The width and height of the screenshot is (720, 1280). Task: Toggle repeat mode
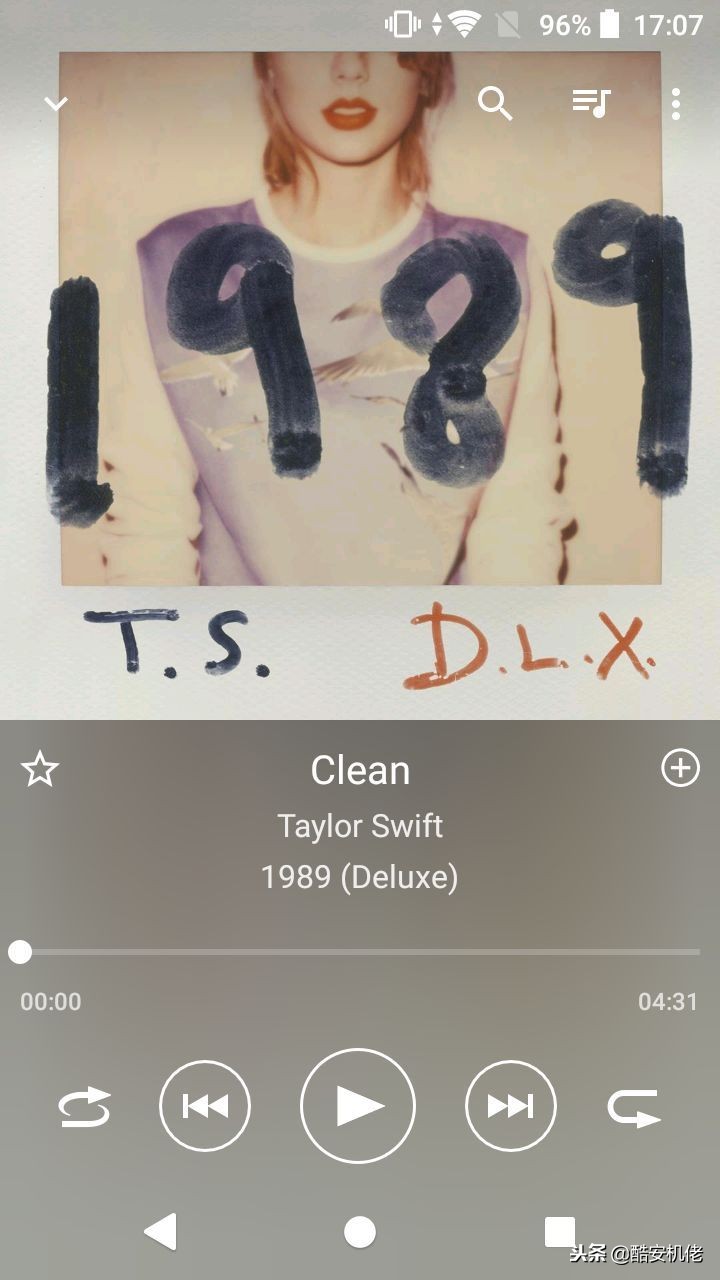634,1107
